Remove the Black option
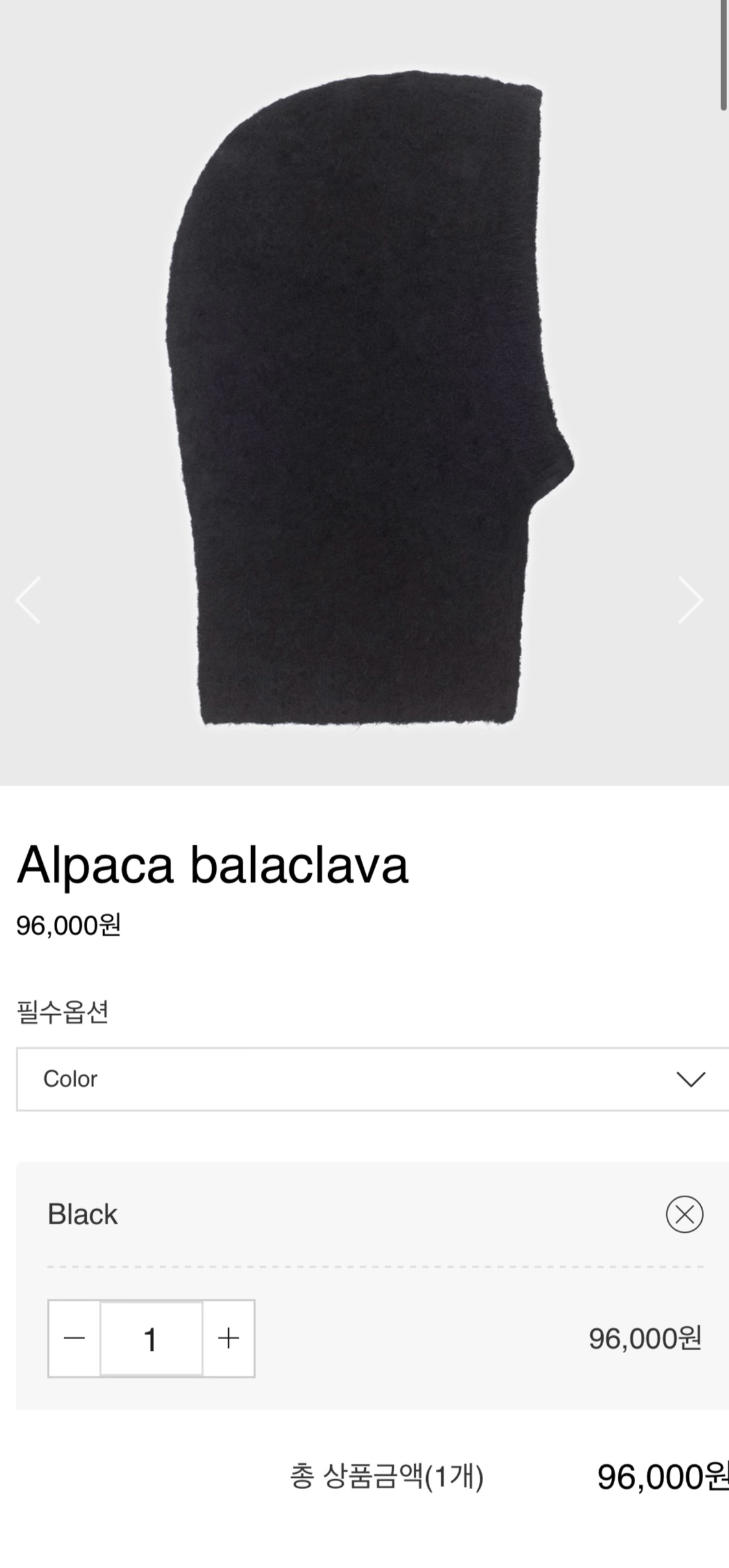Screen dimensions: 729x1568 pos(684,1214)
